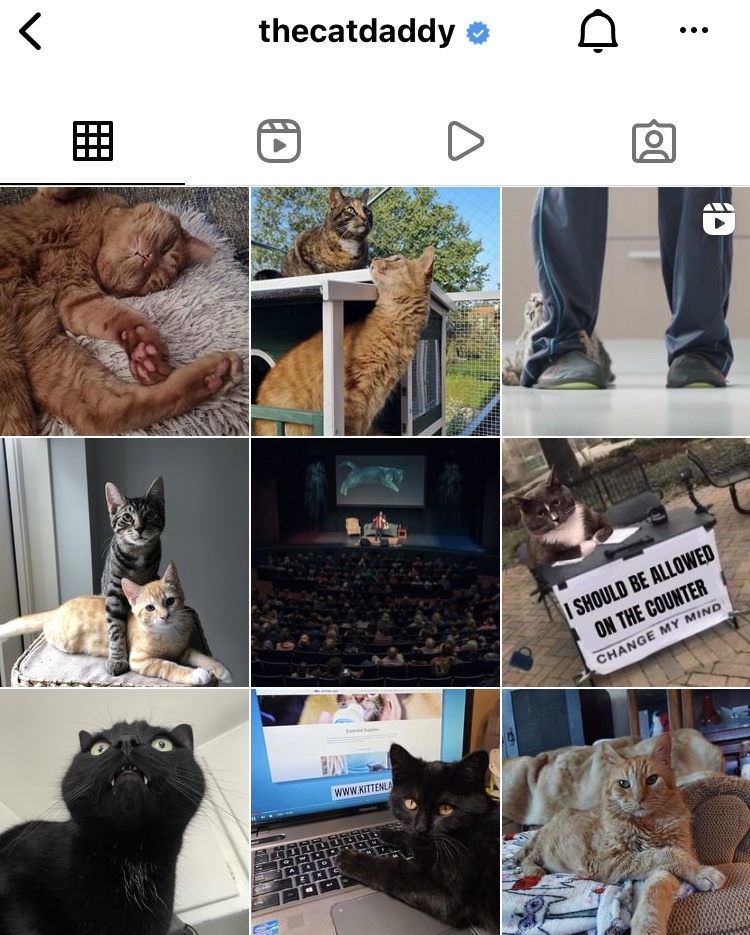The image size is (750, 935).
Task: Open the 'I should be allowed on the counter' post
Action: tap(626, 562)
